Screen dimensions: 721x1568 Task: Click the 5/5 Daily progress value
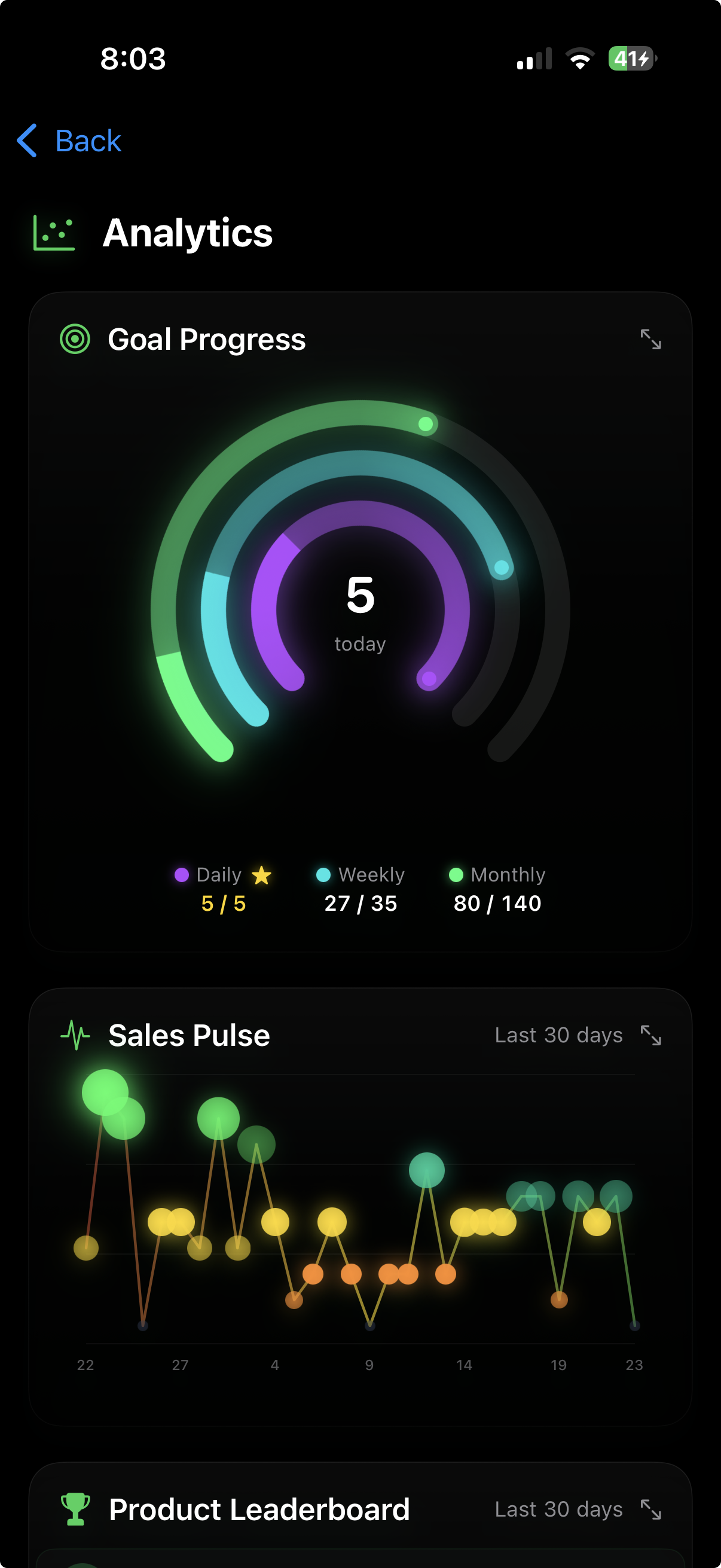coord(222,905)
